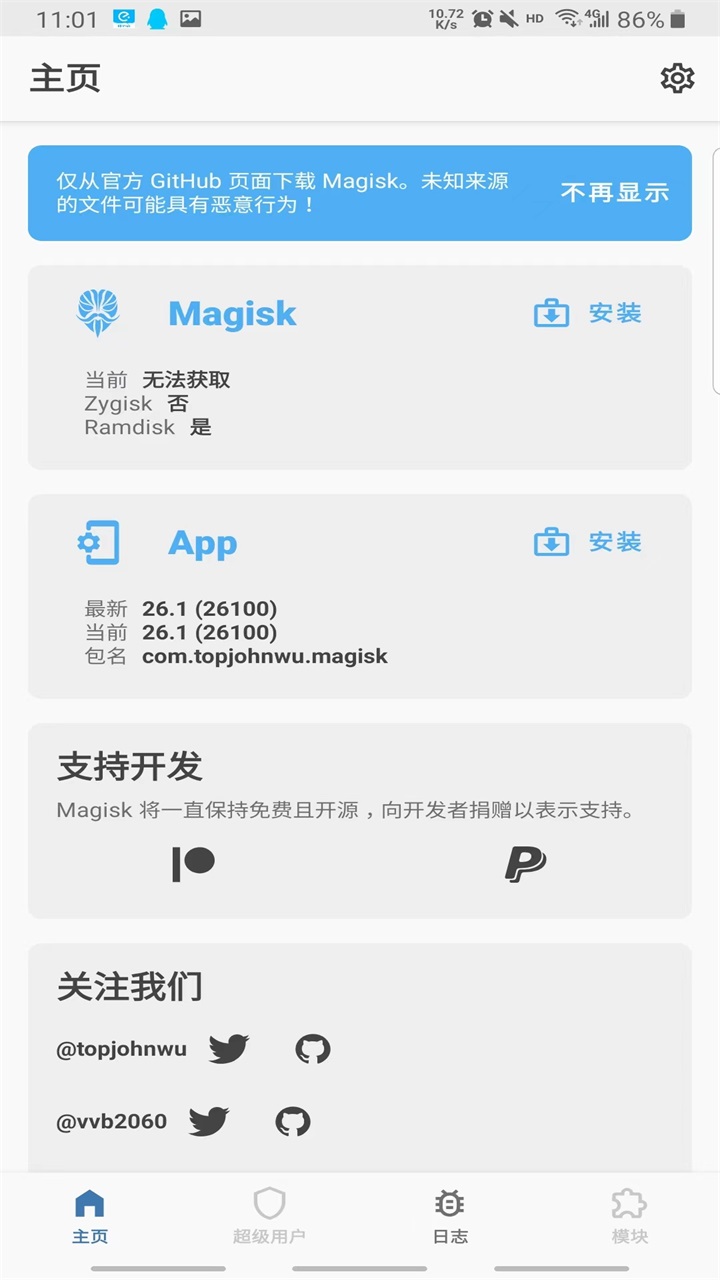Switch to the 日志 tab
The width and height of the screenshot is (720, 1280).
[450, 1215]
